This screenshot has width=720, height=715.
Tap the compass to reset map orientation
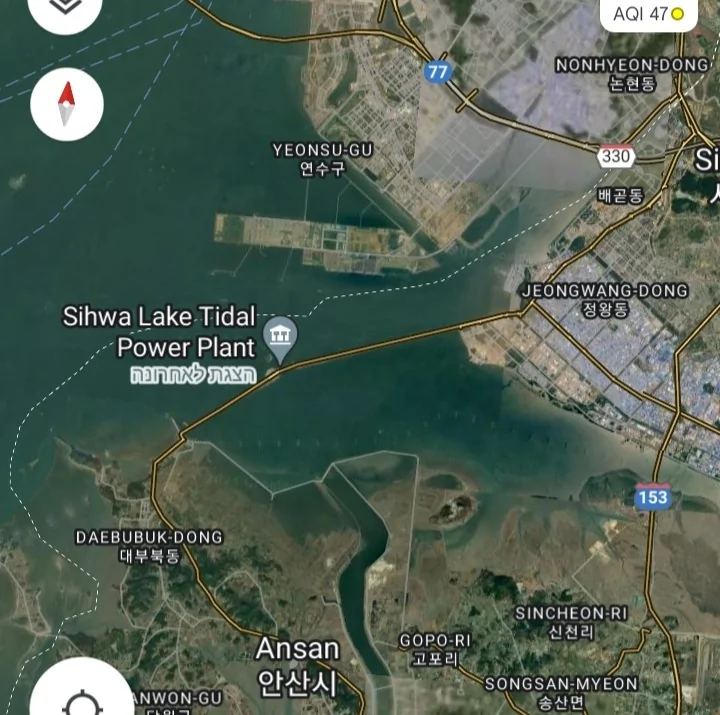click(67, 103)
